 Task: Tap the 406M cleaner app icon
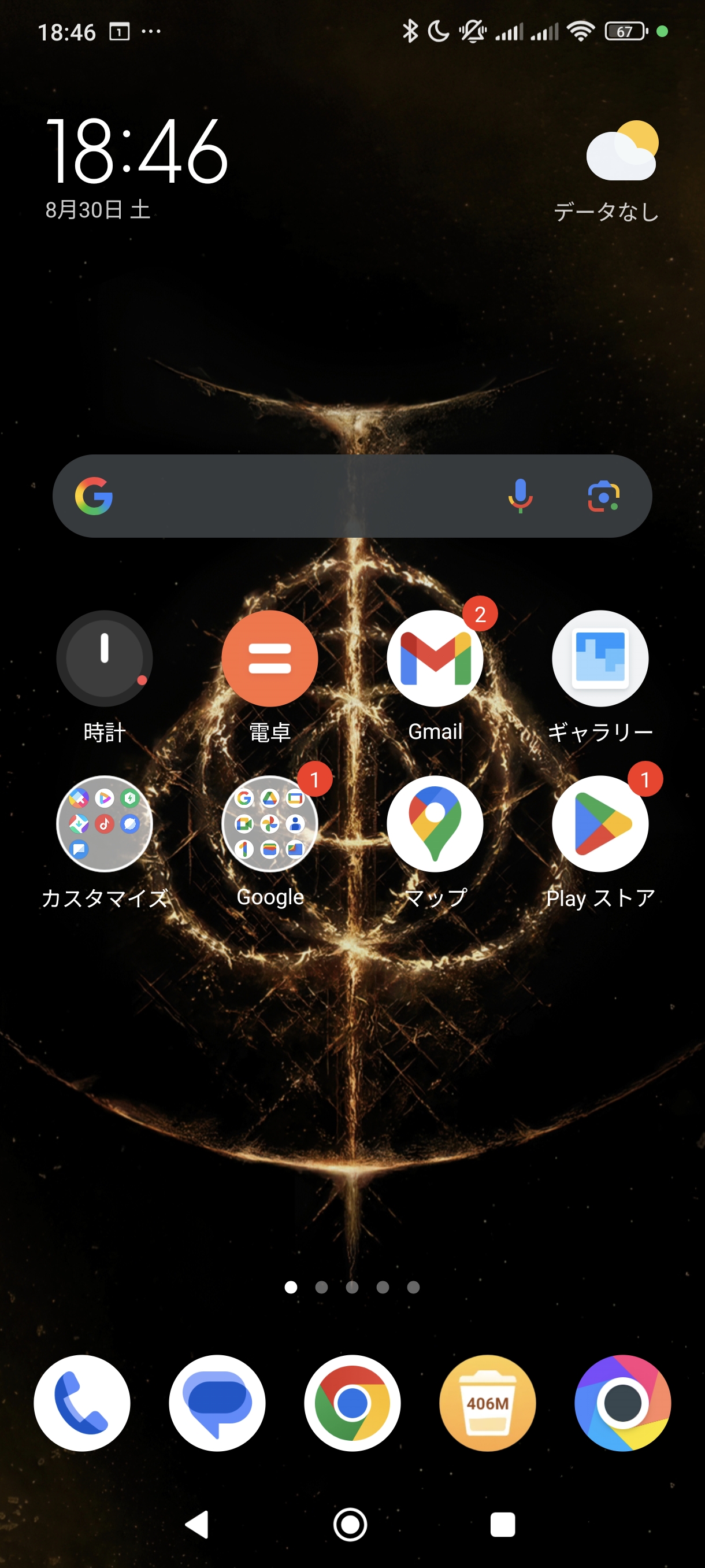[x=487, y=1403]
